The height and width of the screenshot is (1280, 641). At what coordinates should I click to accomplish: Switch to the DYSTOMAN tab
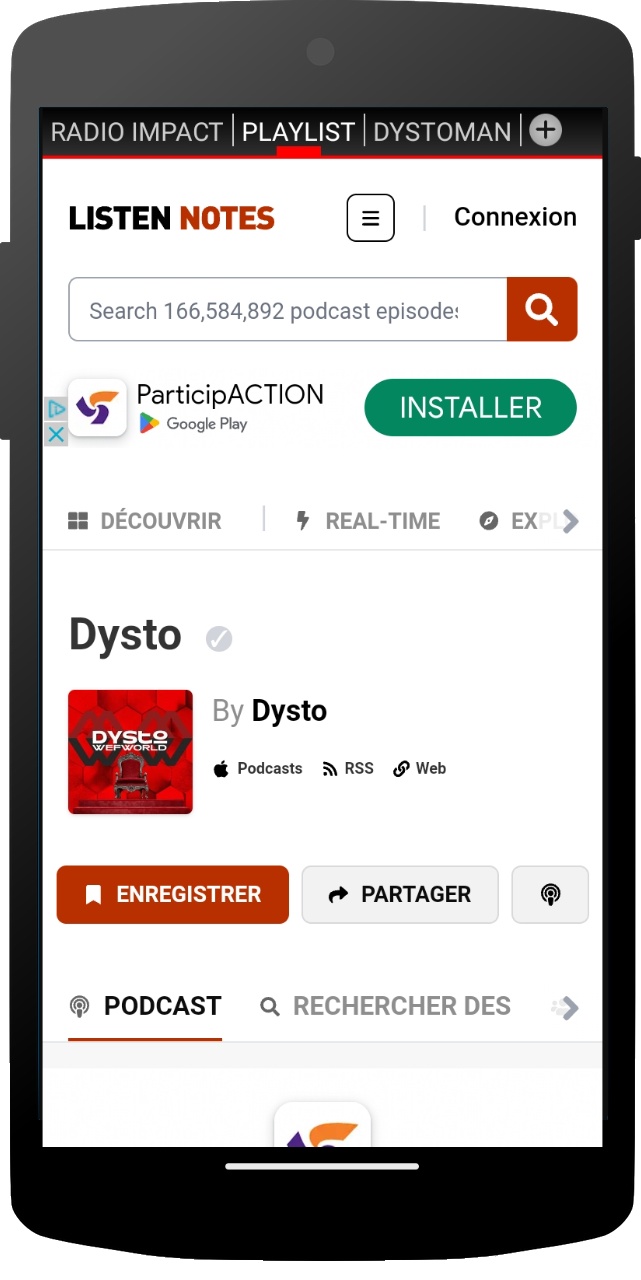[x=442, y=132]
